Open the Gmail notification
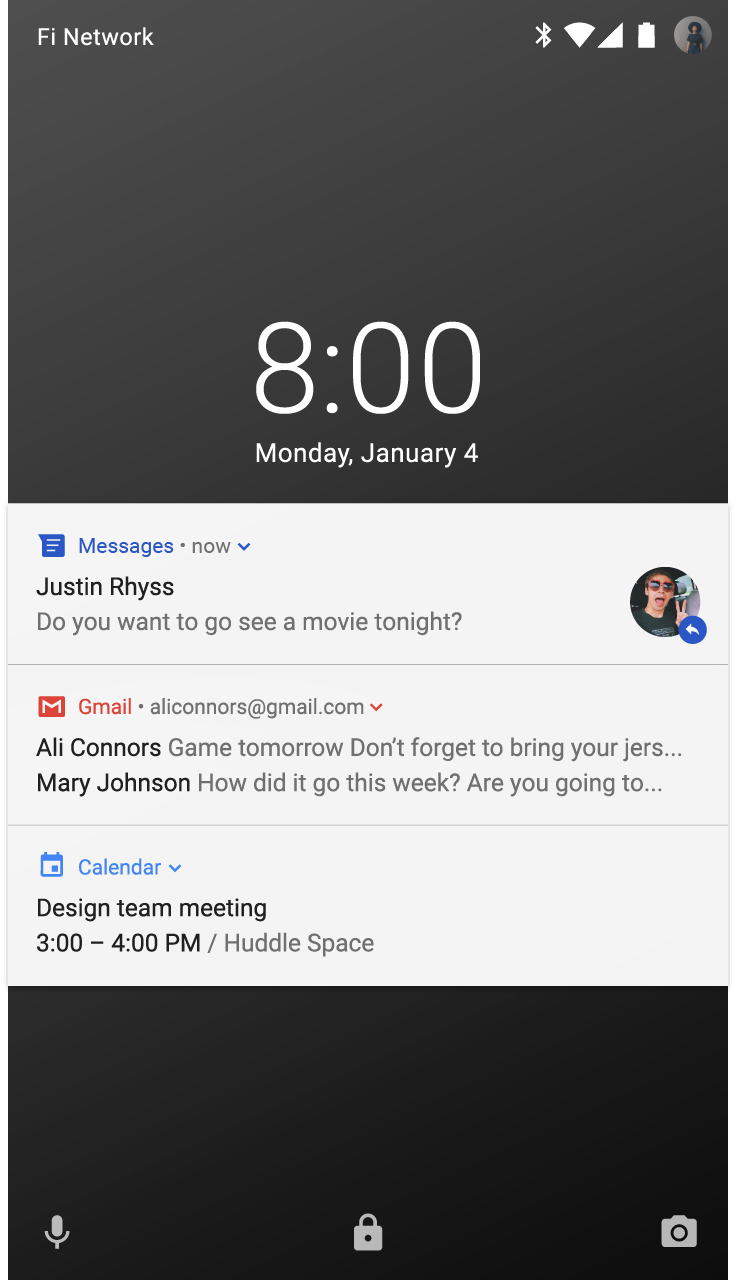 368,745
